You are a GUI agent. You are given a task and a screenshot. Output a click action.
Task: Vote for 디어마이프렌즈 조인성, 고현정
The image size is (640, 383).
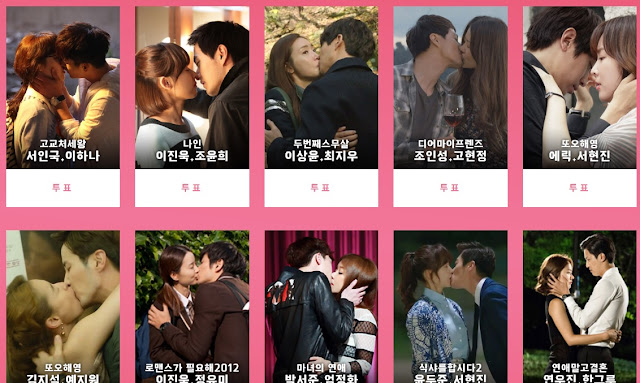pyautogui.click(x=451, y=188)
